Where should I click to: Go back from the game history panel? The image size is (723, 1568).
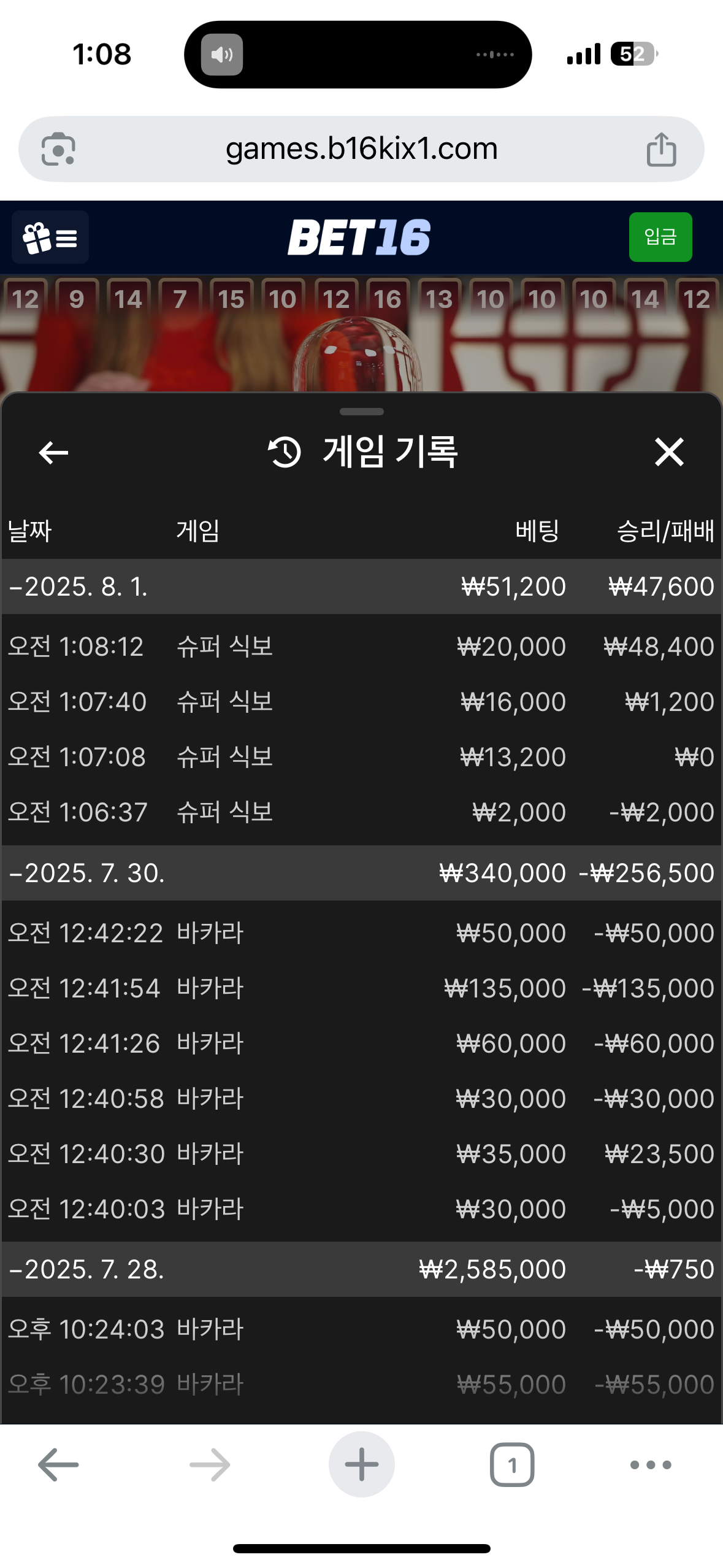click(53, 453)
